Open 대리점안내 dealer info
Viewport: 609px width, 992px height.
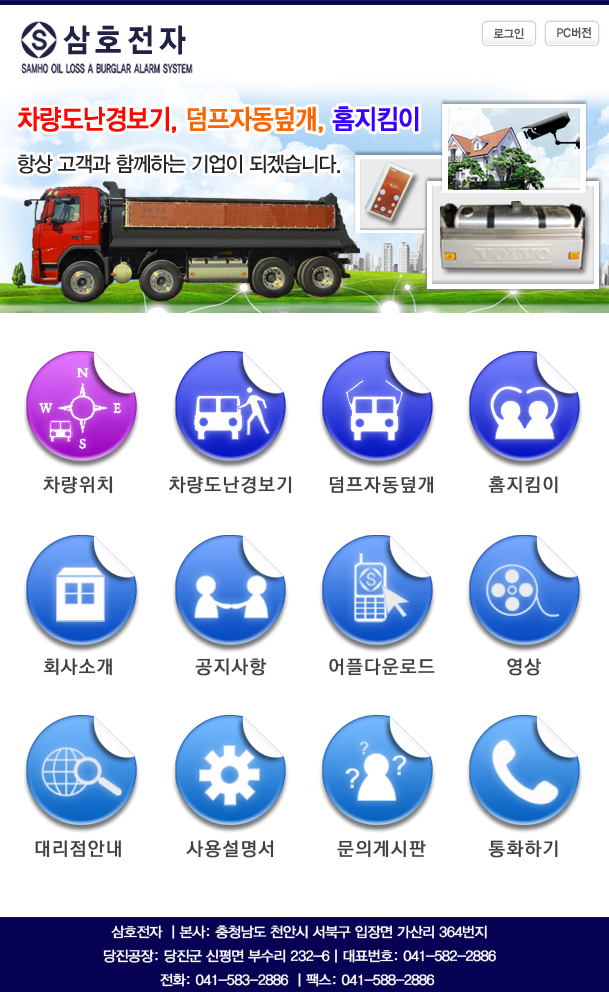click(80, 770)
